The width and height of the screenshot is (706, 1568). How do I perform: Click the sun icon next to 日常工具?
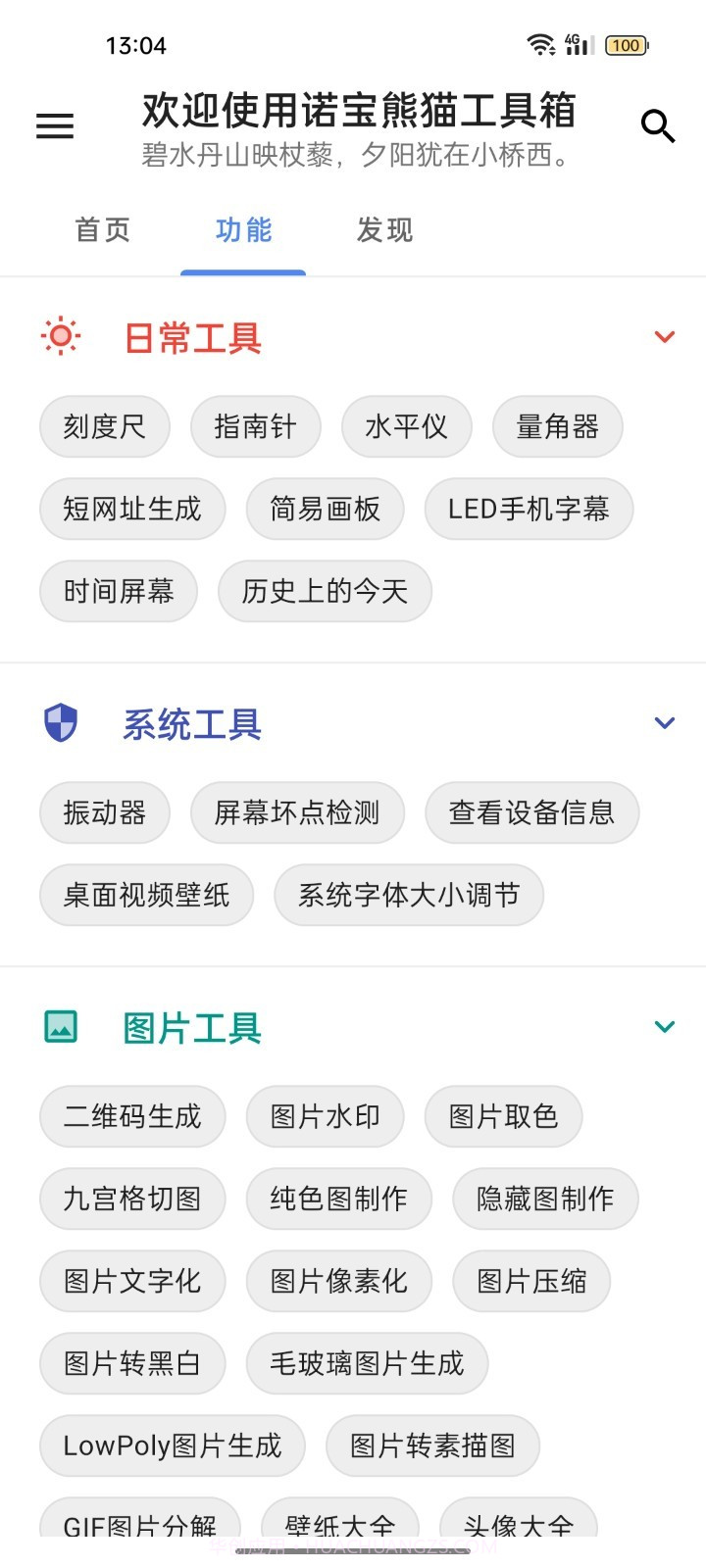61,336
